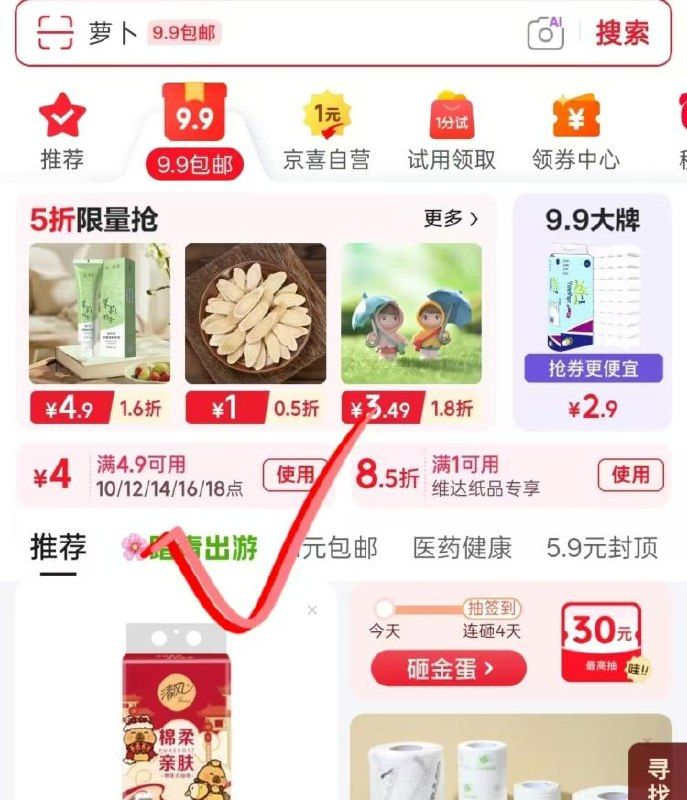Select the 9.9包邮 tab
Screen dimensions: 687x800
(195, 133)
